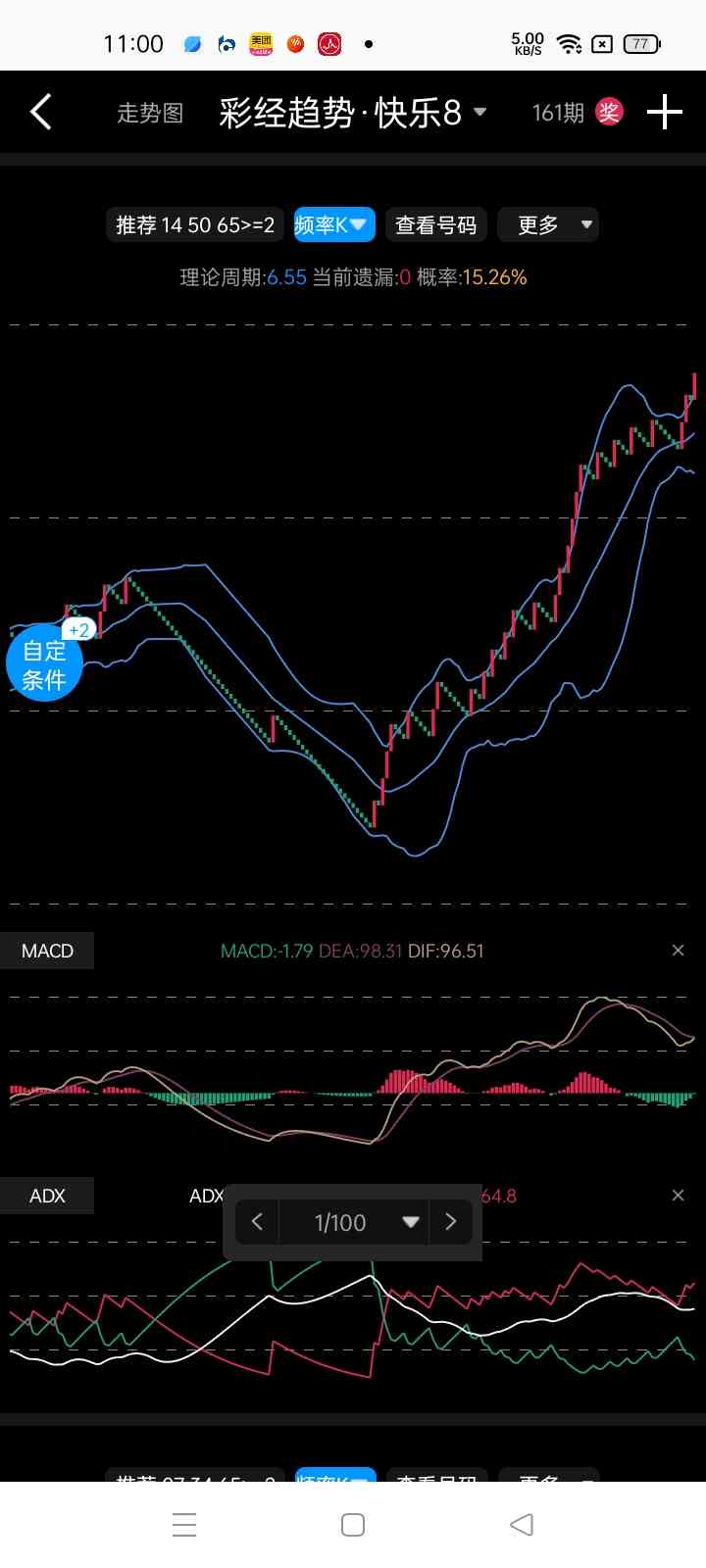The width and height of the screenshot is (706, 1568).
Task: Go to the previous page in the pager
Action: point(258,1222)
